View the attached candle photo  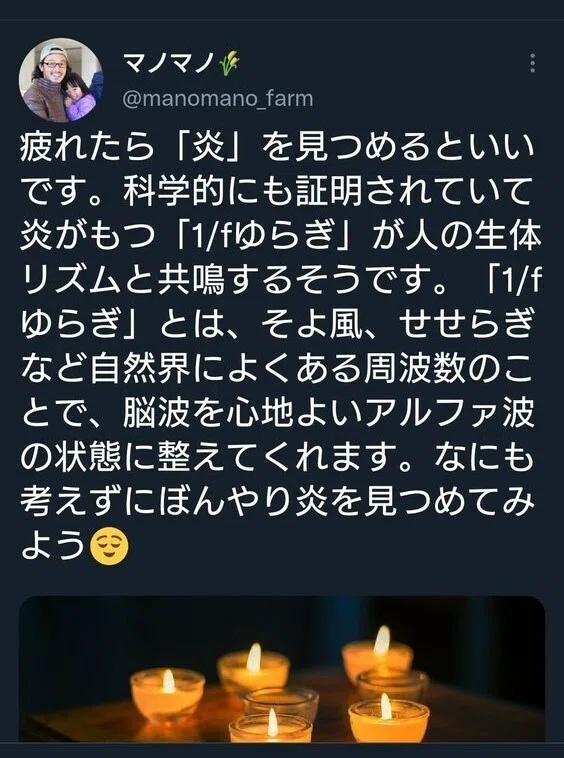pyautogui.click(x=282, y=669)
